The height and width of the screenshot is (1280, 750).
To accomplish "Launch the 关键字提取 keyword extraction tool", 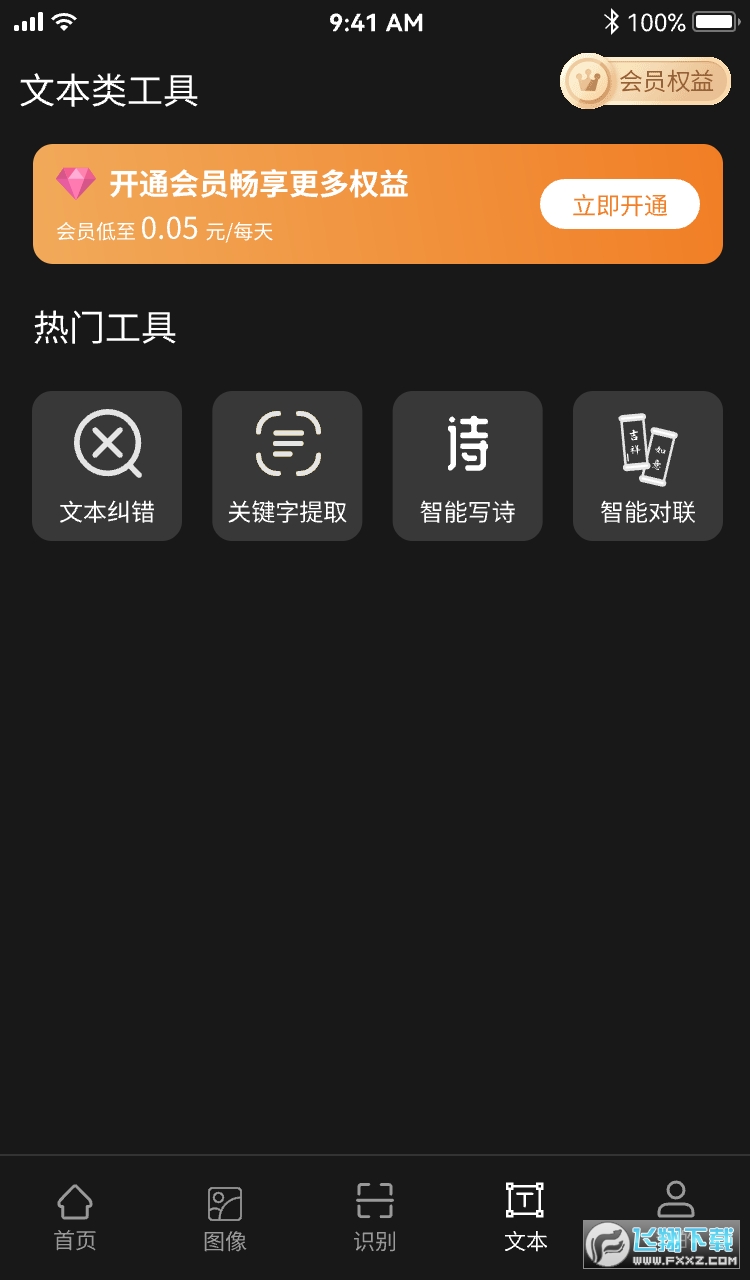I will click(287, 466).
